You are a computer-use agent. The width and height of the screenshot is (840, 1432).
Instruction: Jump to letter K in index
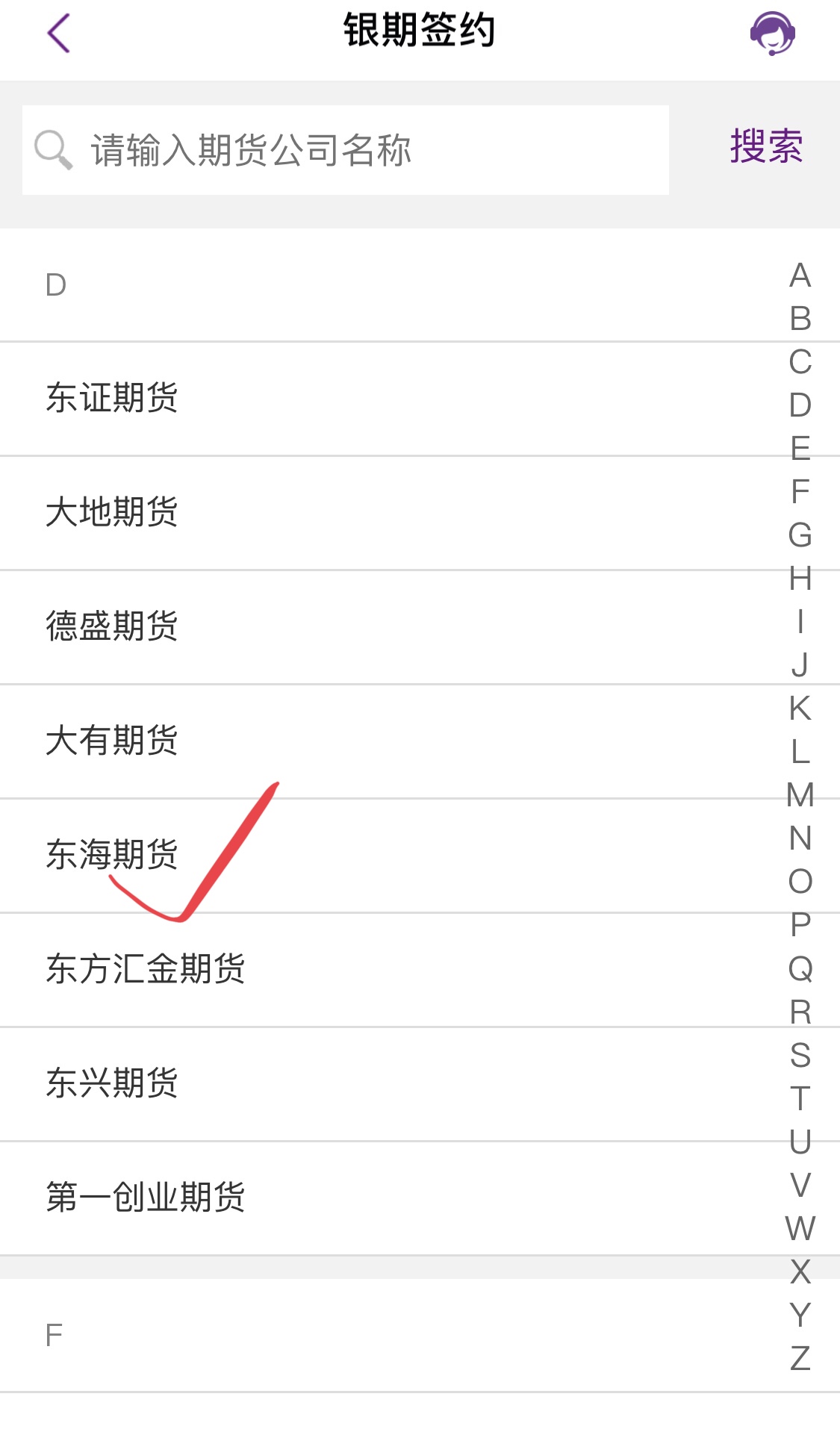[800, 709]
